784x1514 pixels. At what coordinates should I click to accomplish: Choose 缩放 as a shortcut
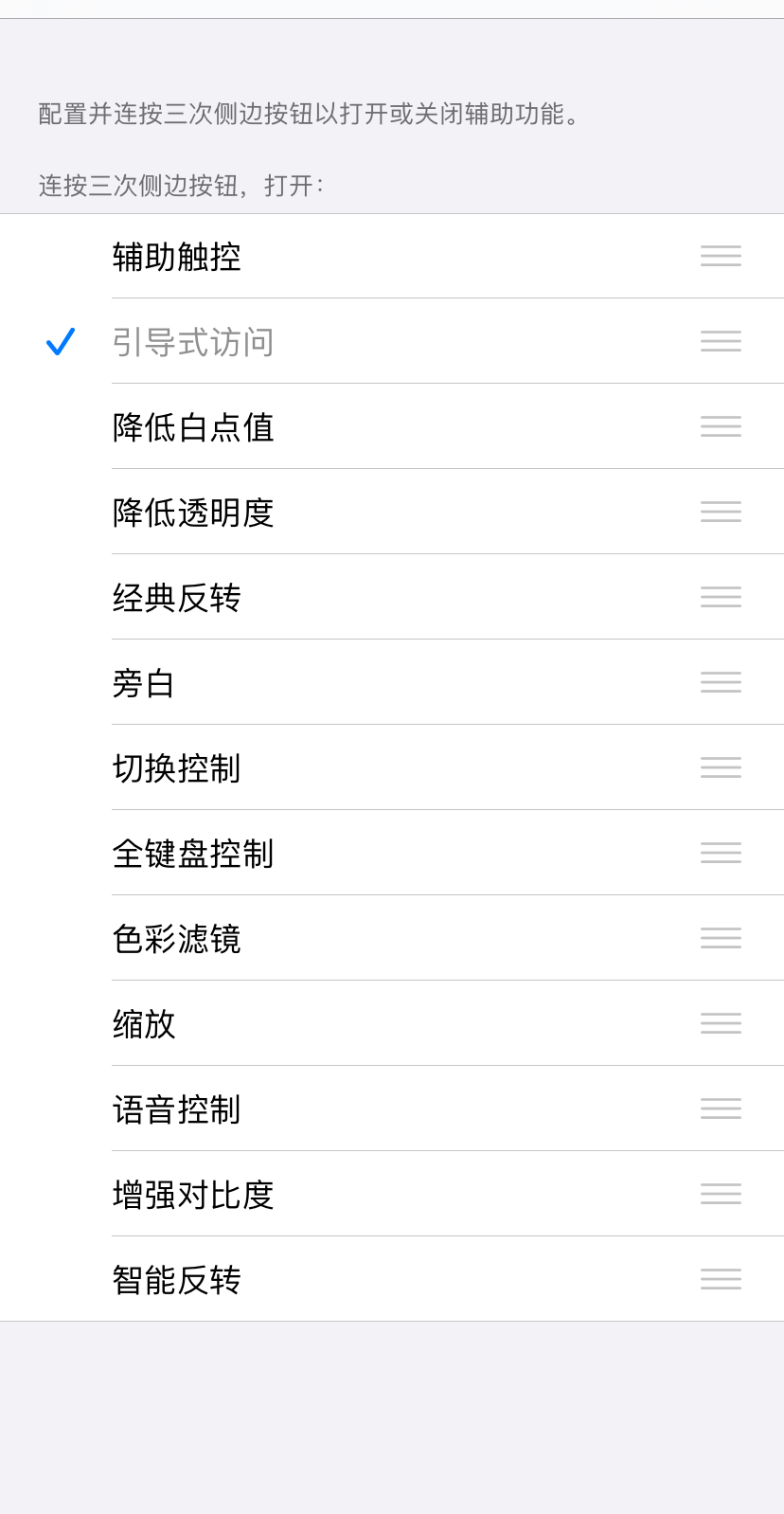(x=144, y=1024)
